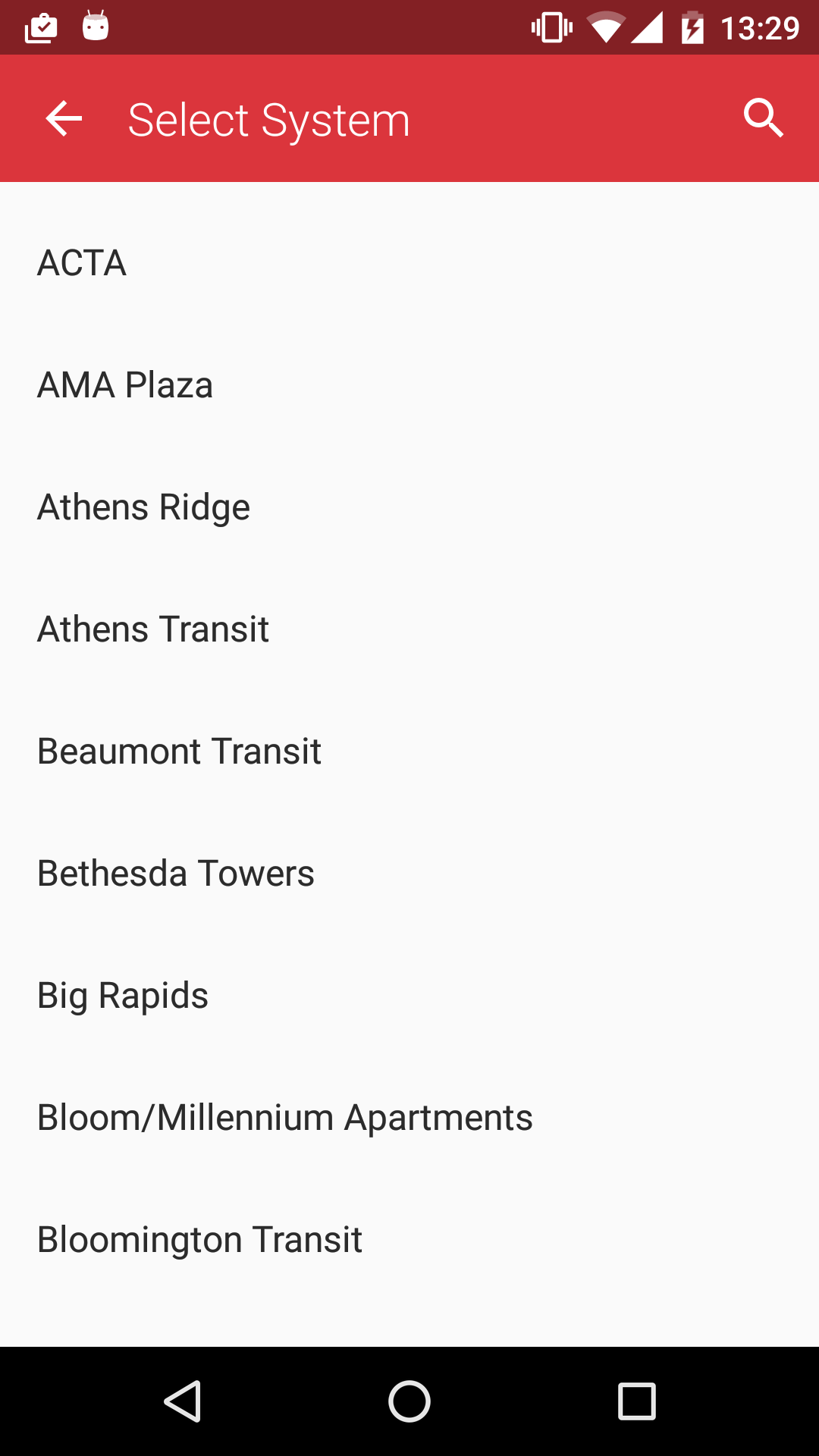Image resolution: width=819 pixels, height=1456 pixels.
Task: Select Bloom/Millennium Apartments
Action: point(284,1118)
